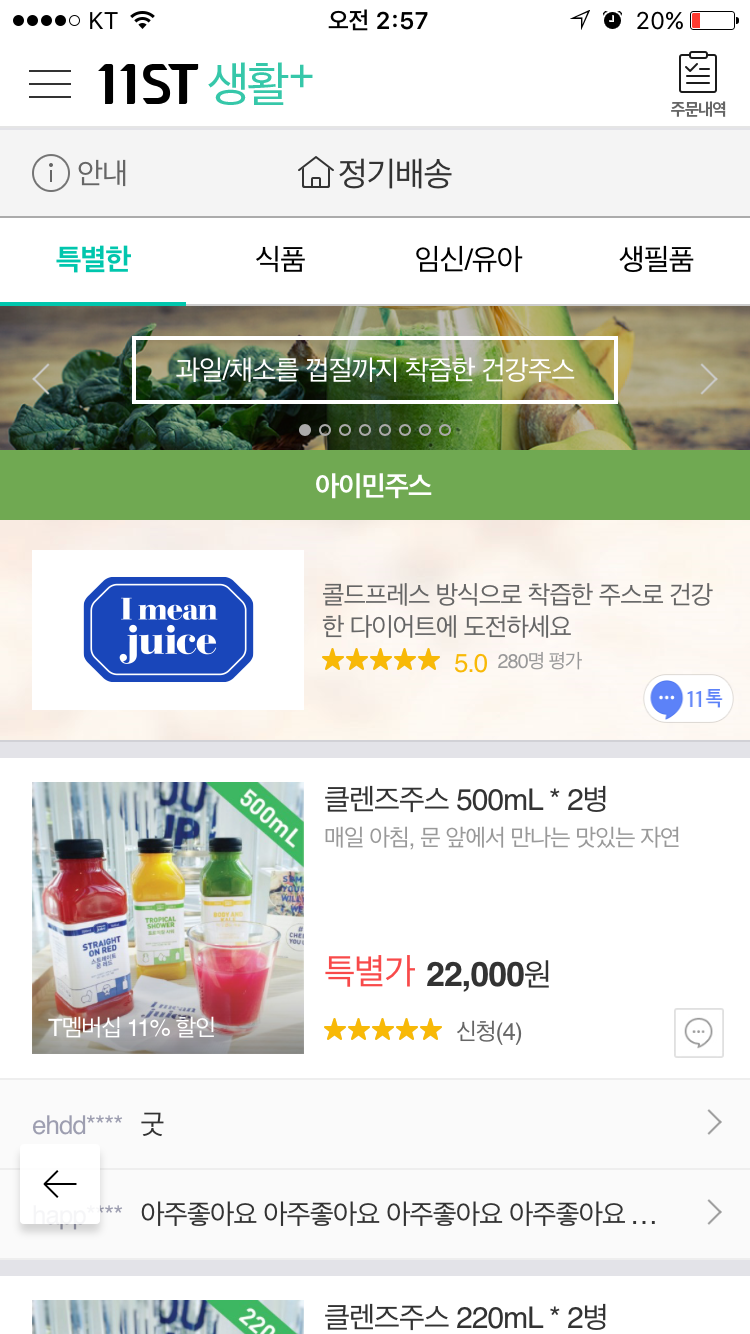The width and height of the screenshot is (750, 1334).
Task: Open the review by ehdd****
Action: pyautogui.click(x=375, y=1124)
